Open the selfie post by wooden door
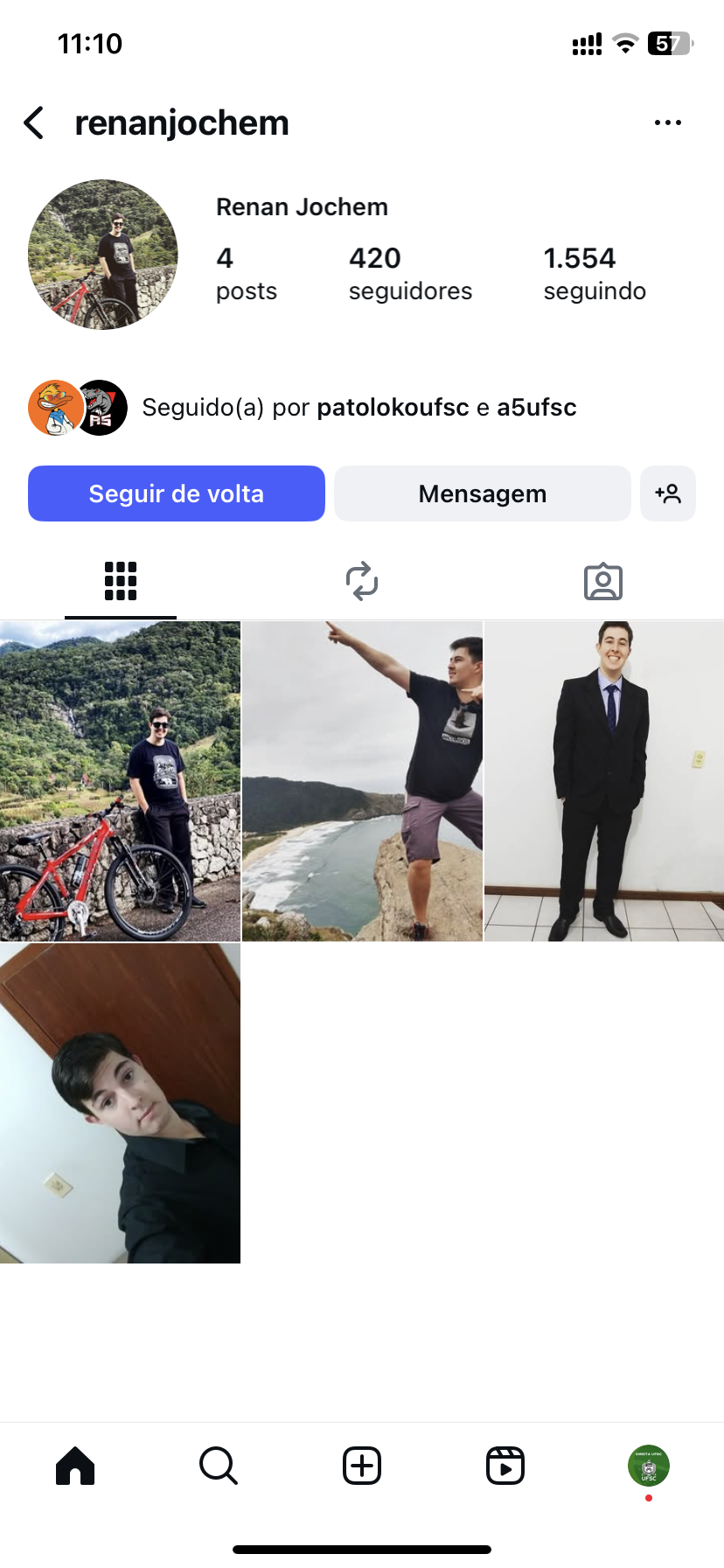 click(120, 1103)
